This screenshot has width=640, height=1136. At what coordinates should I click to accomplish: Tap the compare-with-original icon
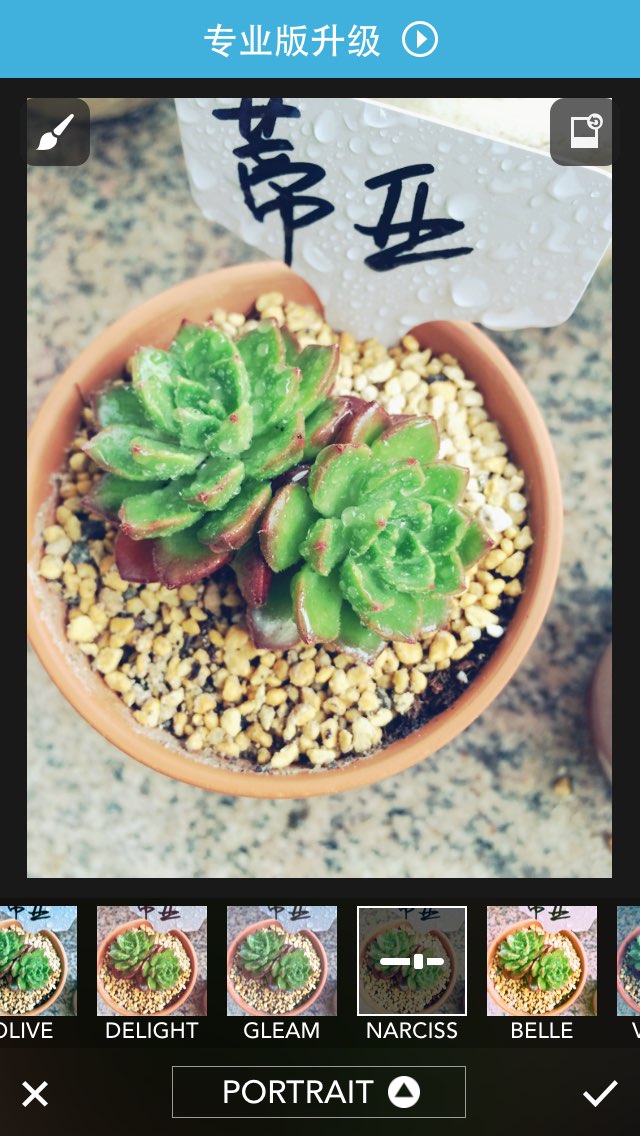pyautogui.click(x=581, y=132)
